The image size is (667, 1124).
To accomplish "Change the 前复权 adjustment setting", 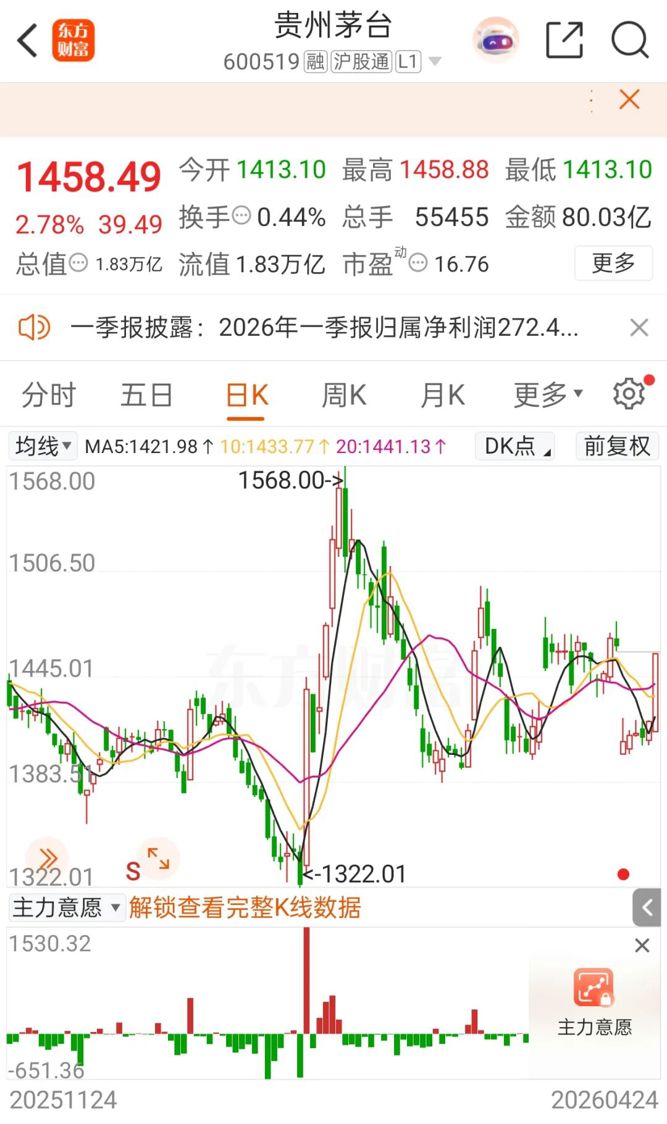I will tap(617, 446).
